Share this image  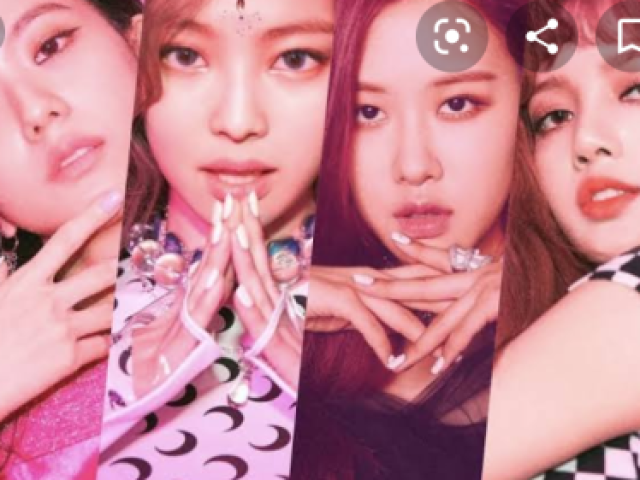pos(542,38)
